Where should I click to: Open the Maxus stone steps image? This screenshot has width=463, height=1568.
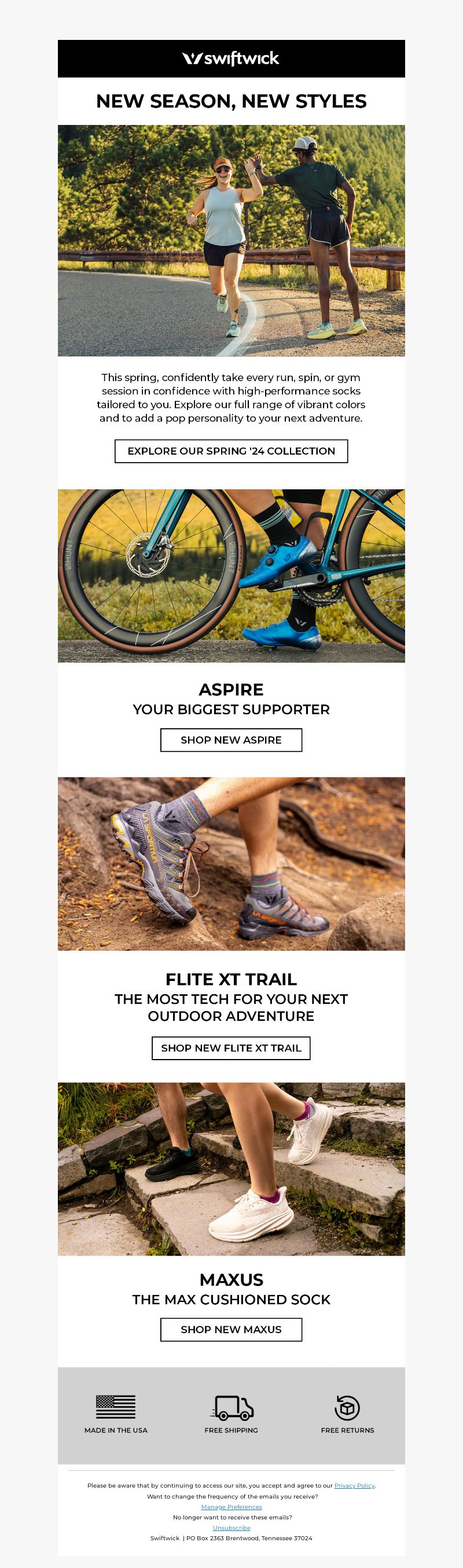point(231,1168)
